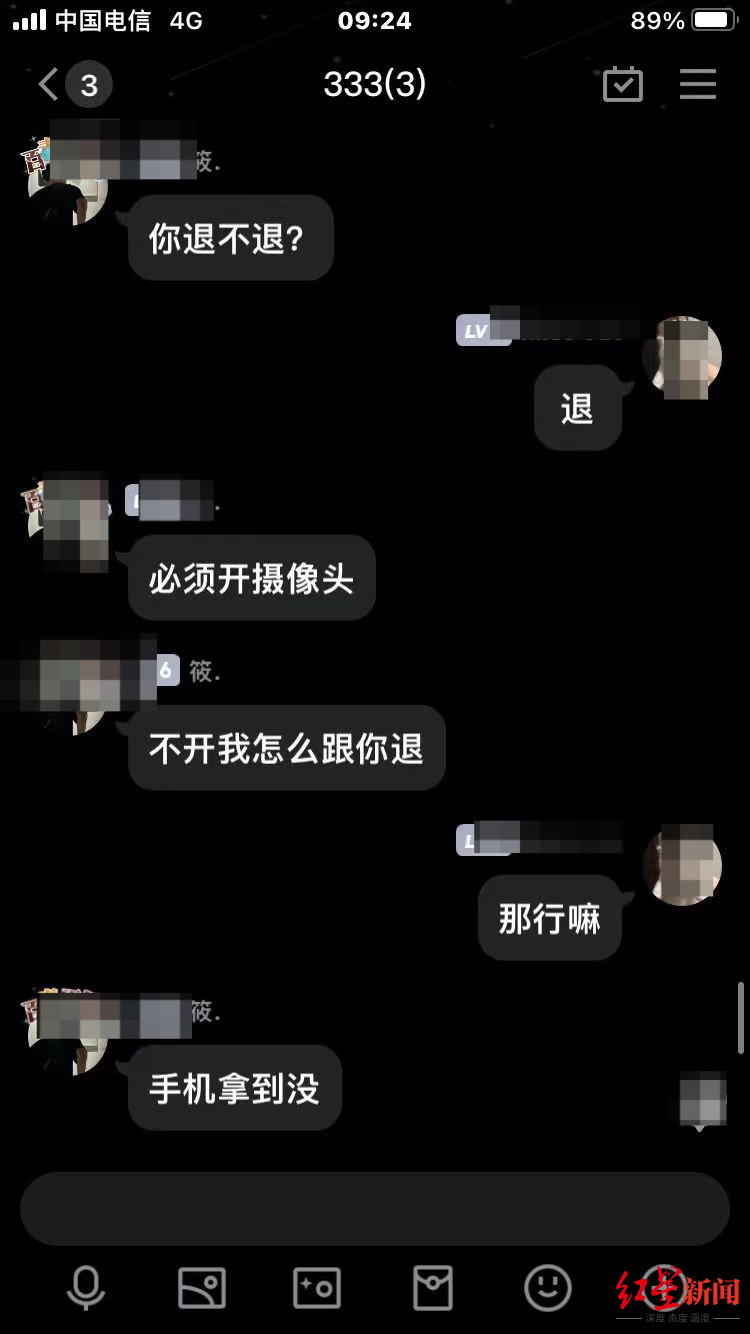Open the avatar beside the "那行嘛" message

pyautogui.click(x=683, y=866)
